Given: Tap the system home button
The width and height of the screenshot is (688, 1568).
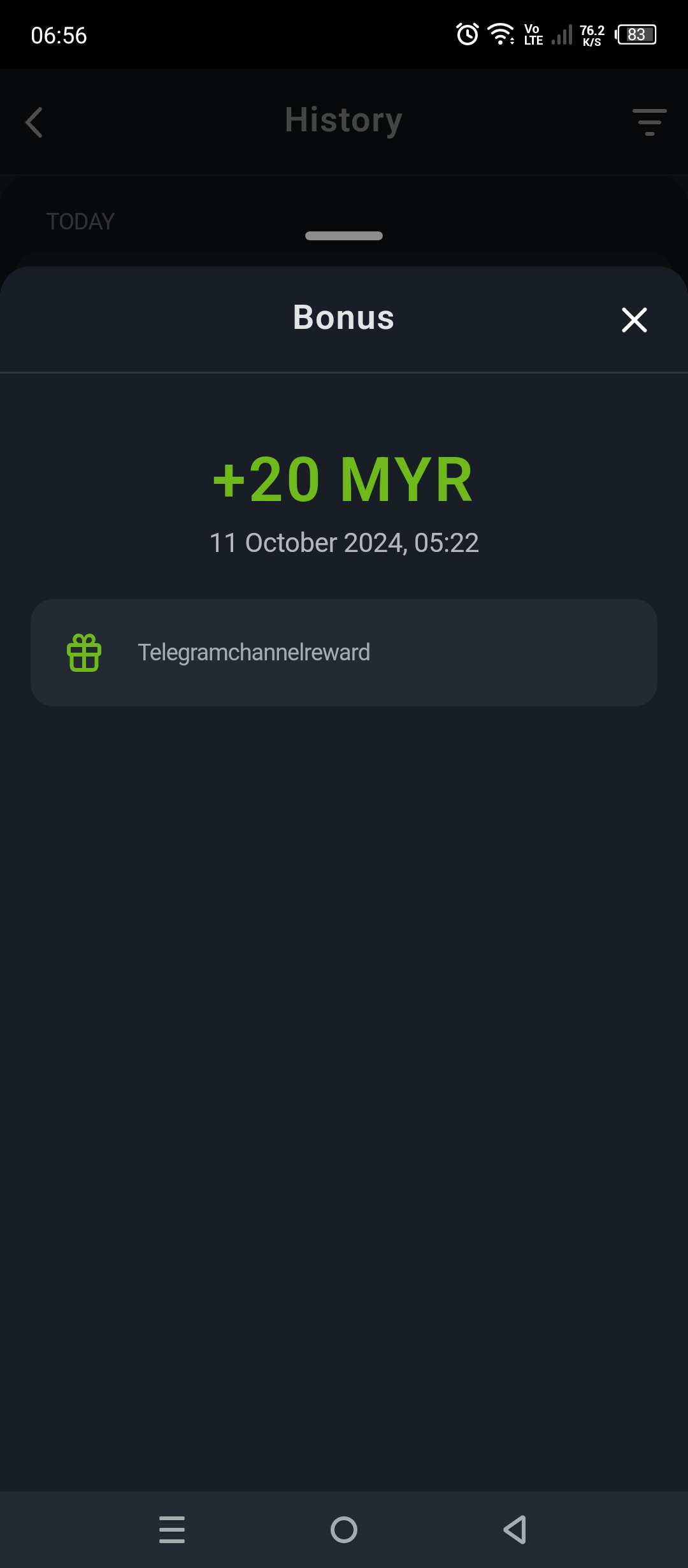Looking at the screenshot, I should (x=344, y=1529).
